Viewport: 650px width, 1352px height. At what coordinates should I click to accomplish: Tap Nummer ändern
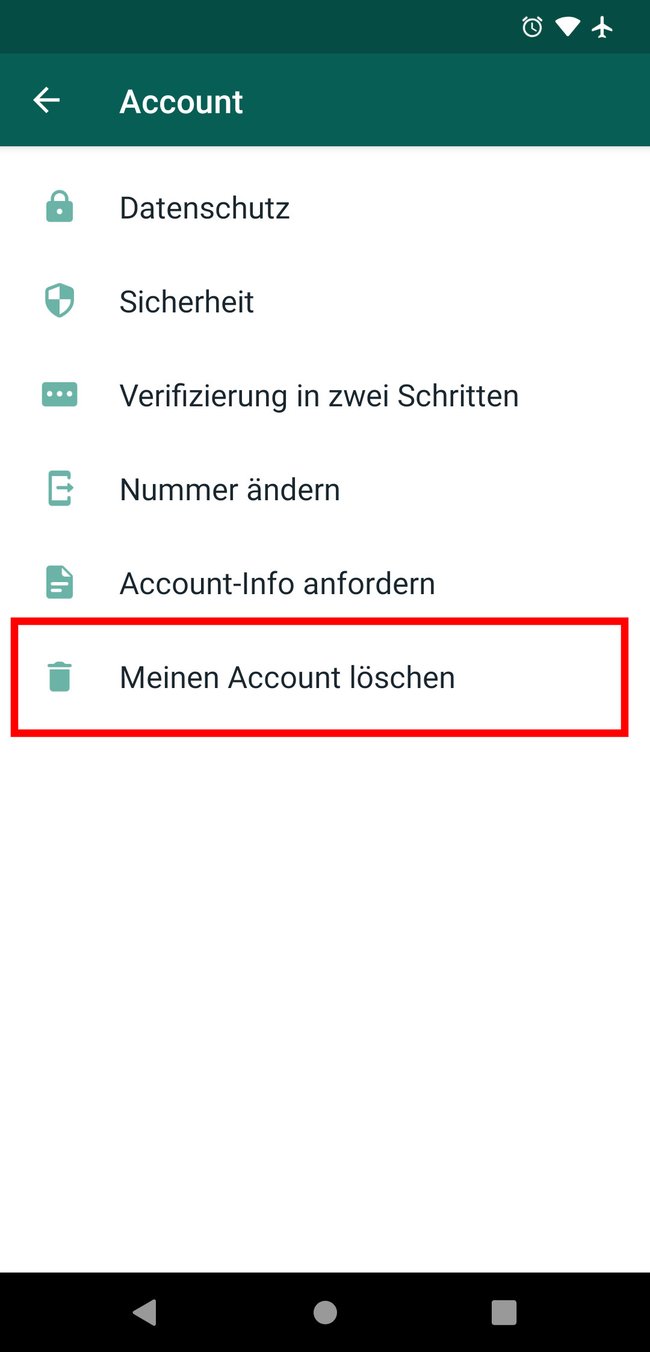pyautogui.click(x=325, y=490)
